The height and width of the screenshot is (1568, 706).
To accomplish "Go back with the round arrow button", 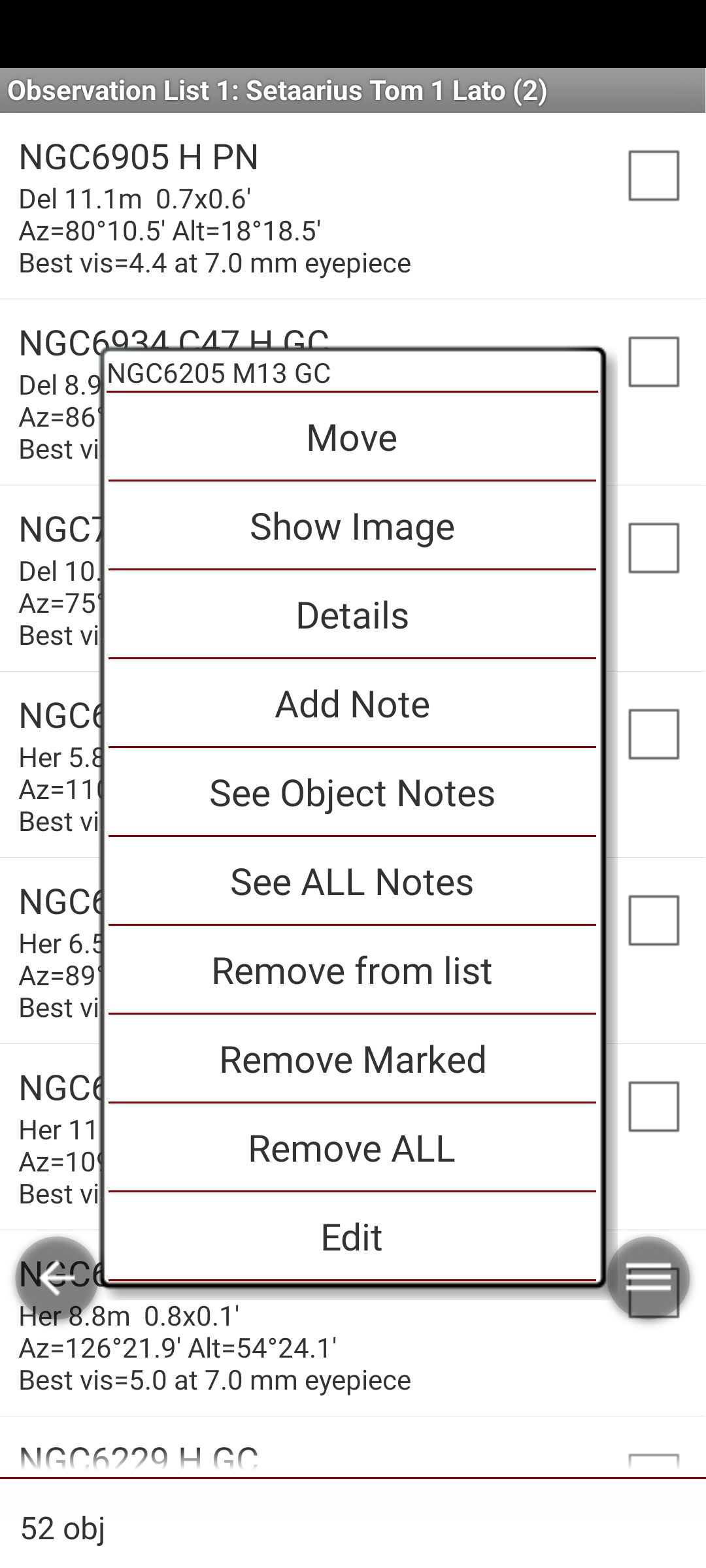I will (x=57, y=1277).
